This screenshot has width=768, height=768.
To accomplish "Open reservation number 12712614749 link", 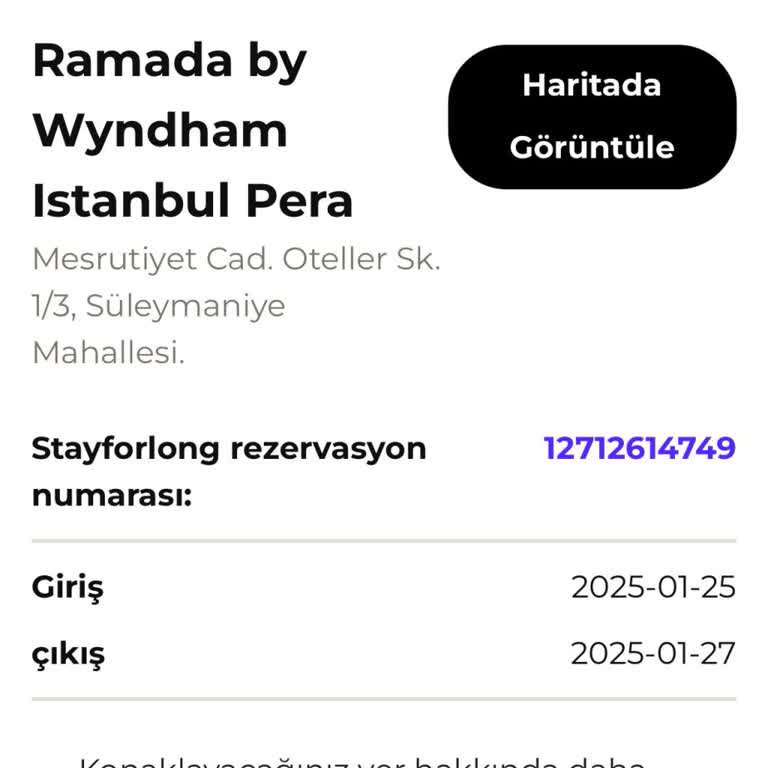I will click(x=639, y=448).
